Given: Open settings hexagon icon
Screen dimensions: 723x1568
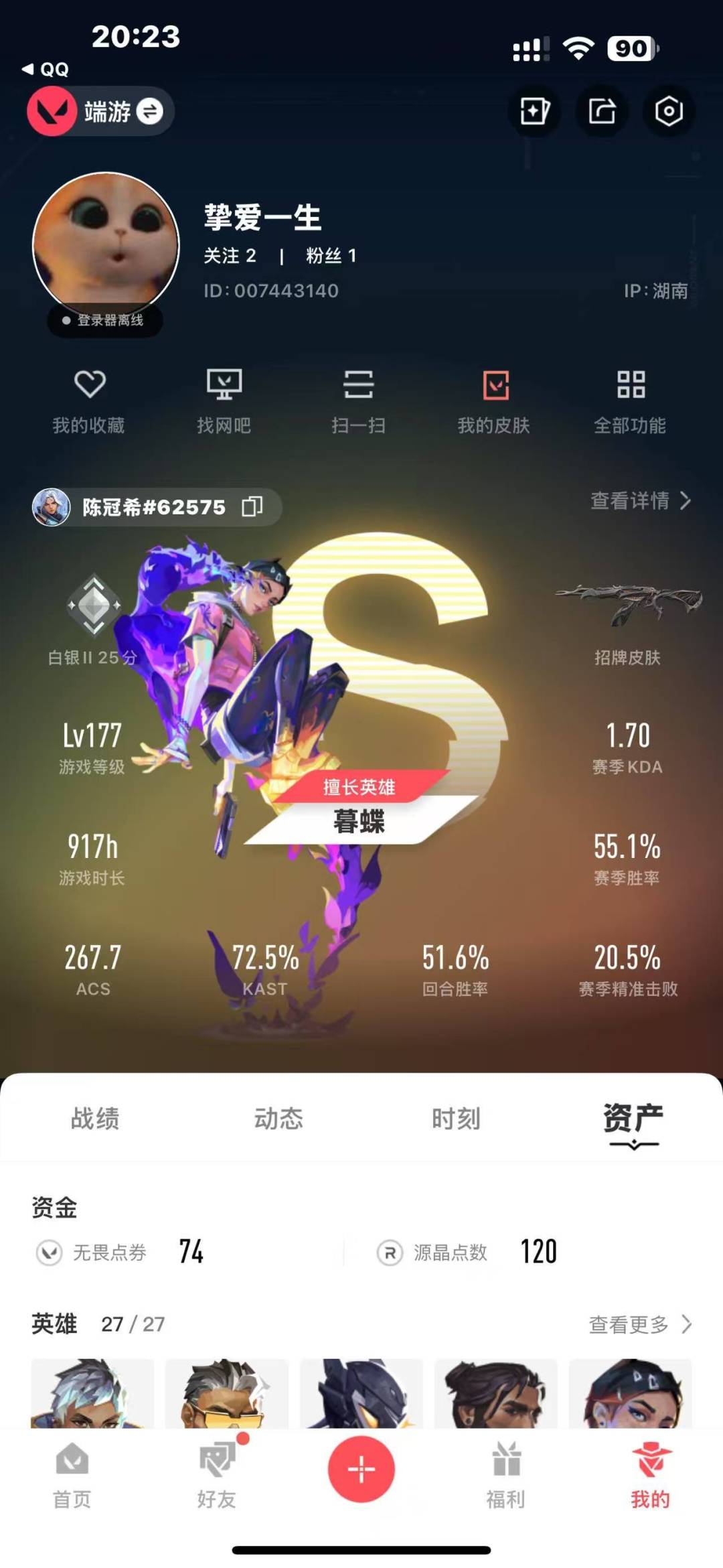Looking at the screenshot, I should [x=669, y=111].
